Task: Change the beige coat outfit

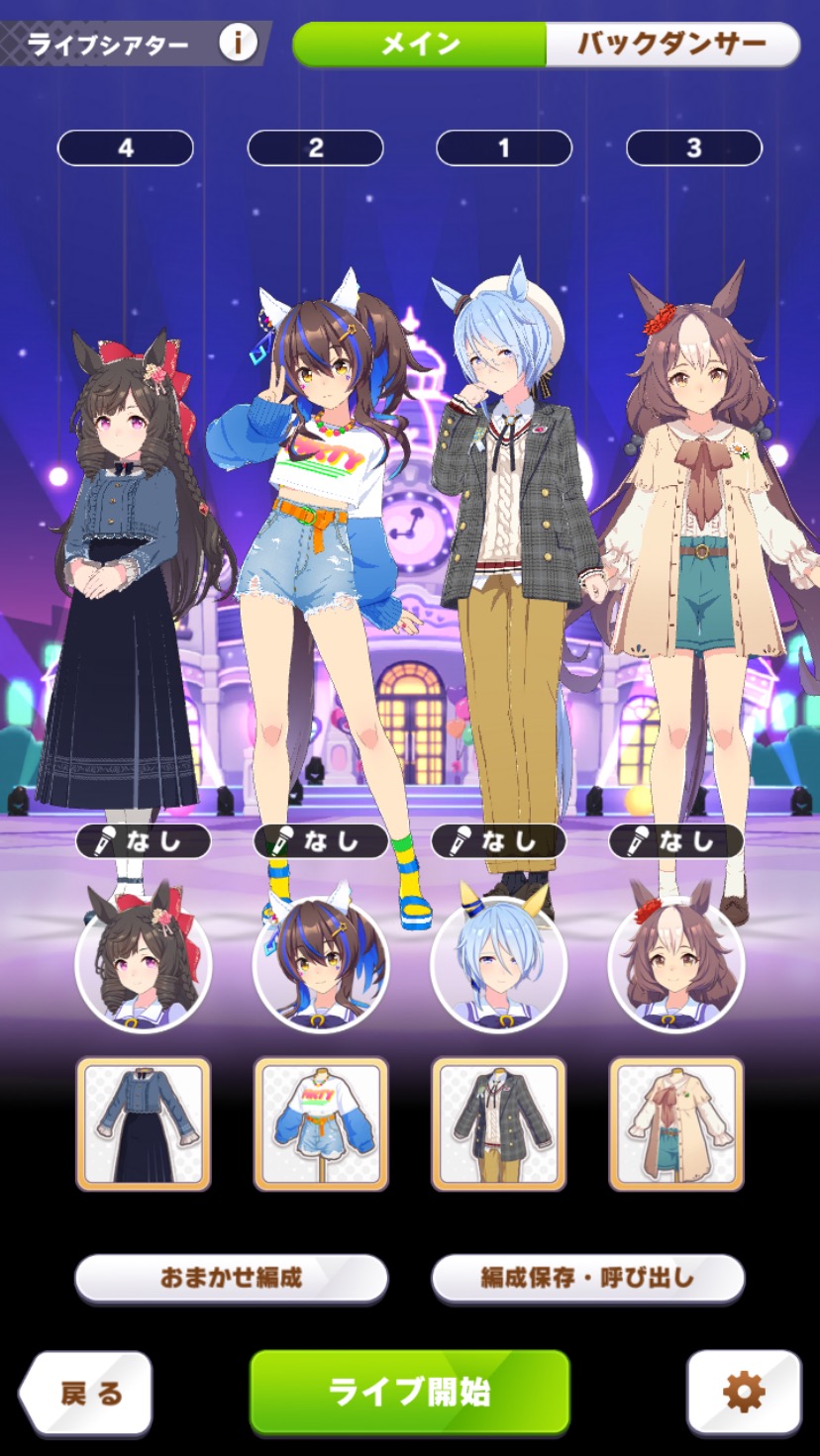Action: click(675, 1123)
